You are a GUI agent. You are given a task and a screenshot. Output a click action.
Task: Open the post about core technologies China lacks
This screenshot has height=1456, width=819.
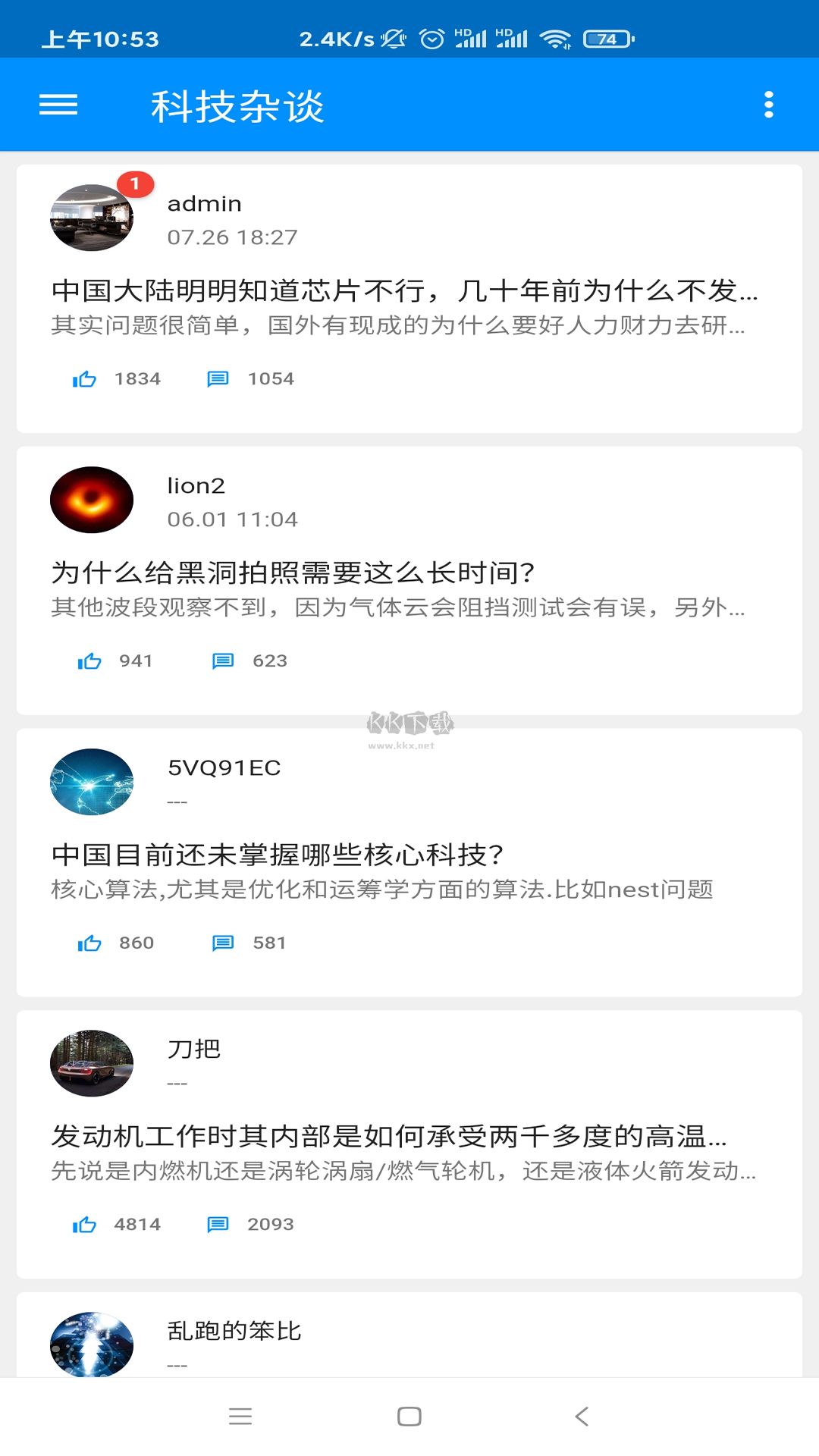[x=279, y=852]
